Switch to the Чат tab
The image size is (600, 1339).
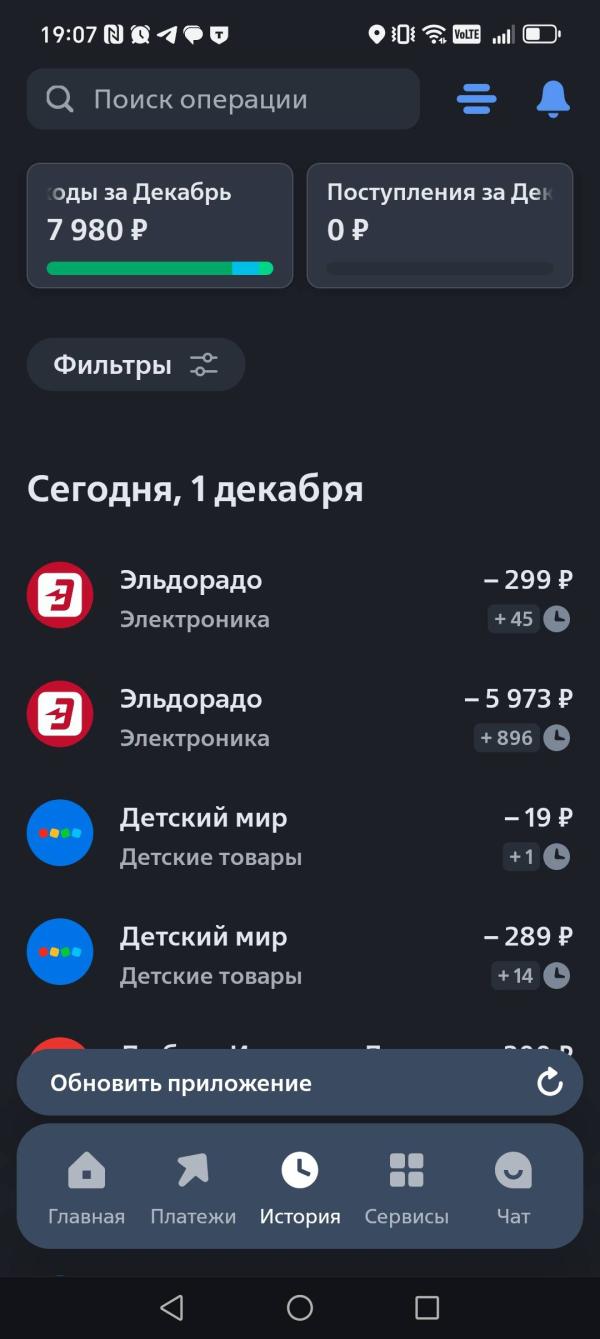pyautogui.click(x=513, y=1187)
